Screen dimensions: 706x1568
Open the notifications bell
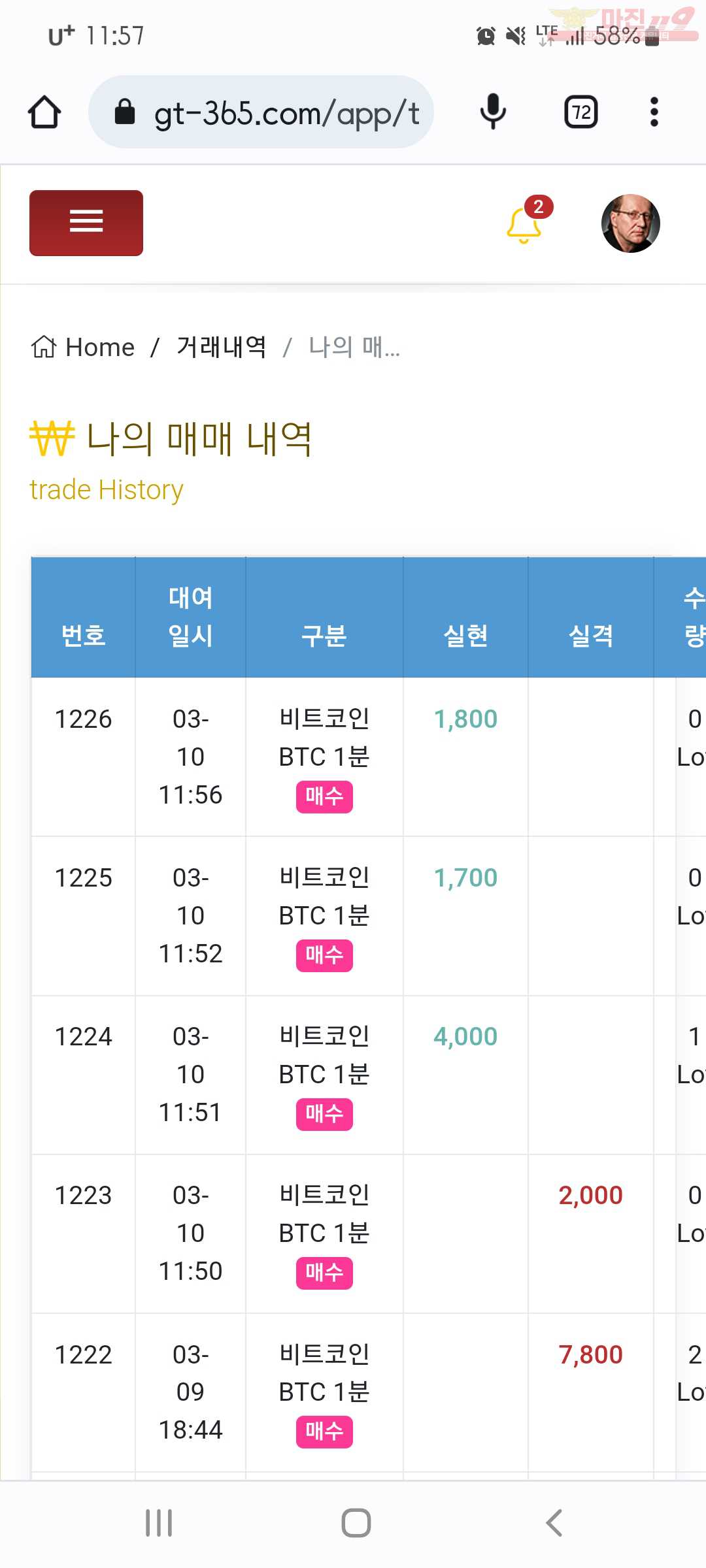tap(526, 223)
